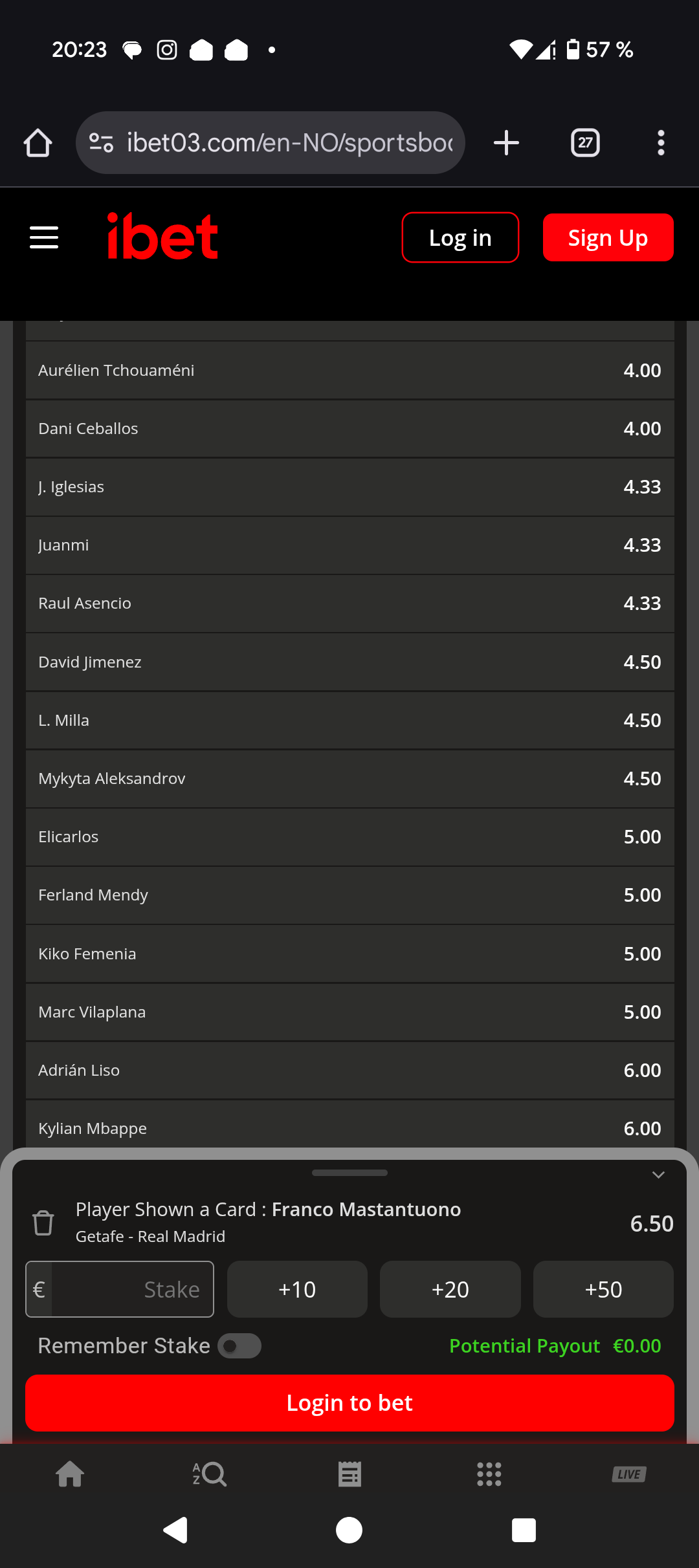Tap Login to bet
Image resolution: width=699 pixels, height=1568 pixels.
click(x=349, y=1402)
